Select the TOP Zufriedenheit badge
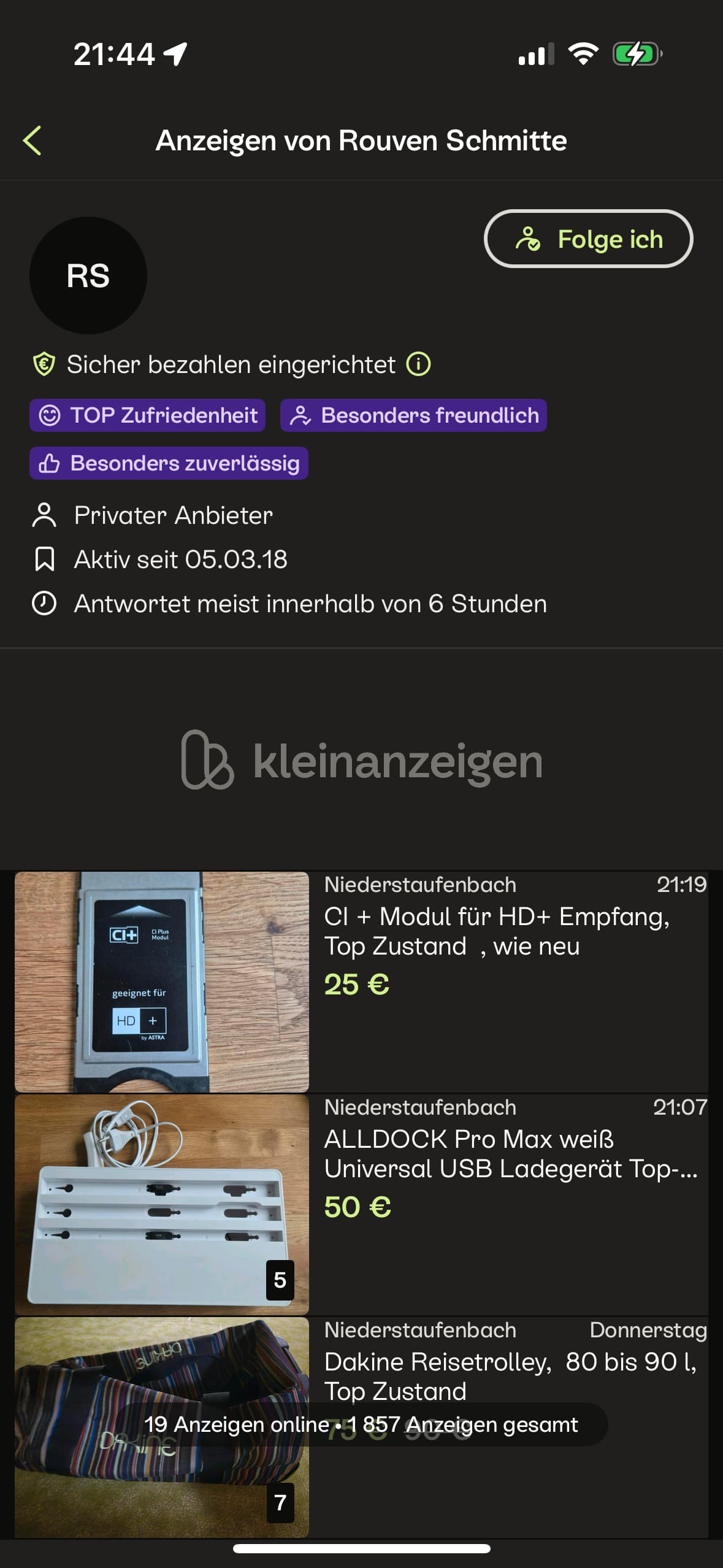The image size is (723, 1568). pyautogui.click(x=147, y=415)
